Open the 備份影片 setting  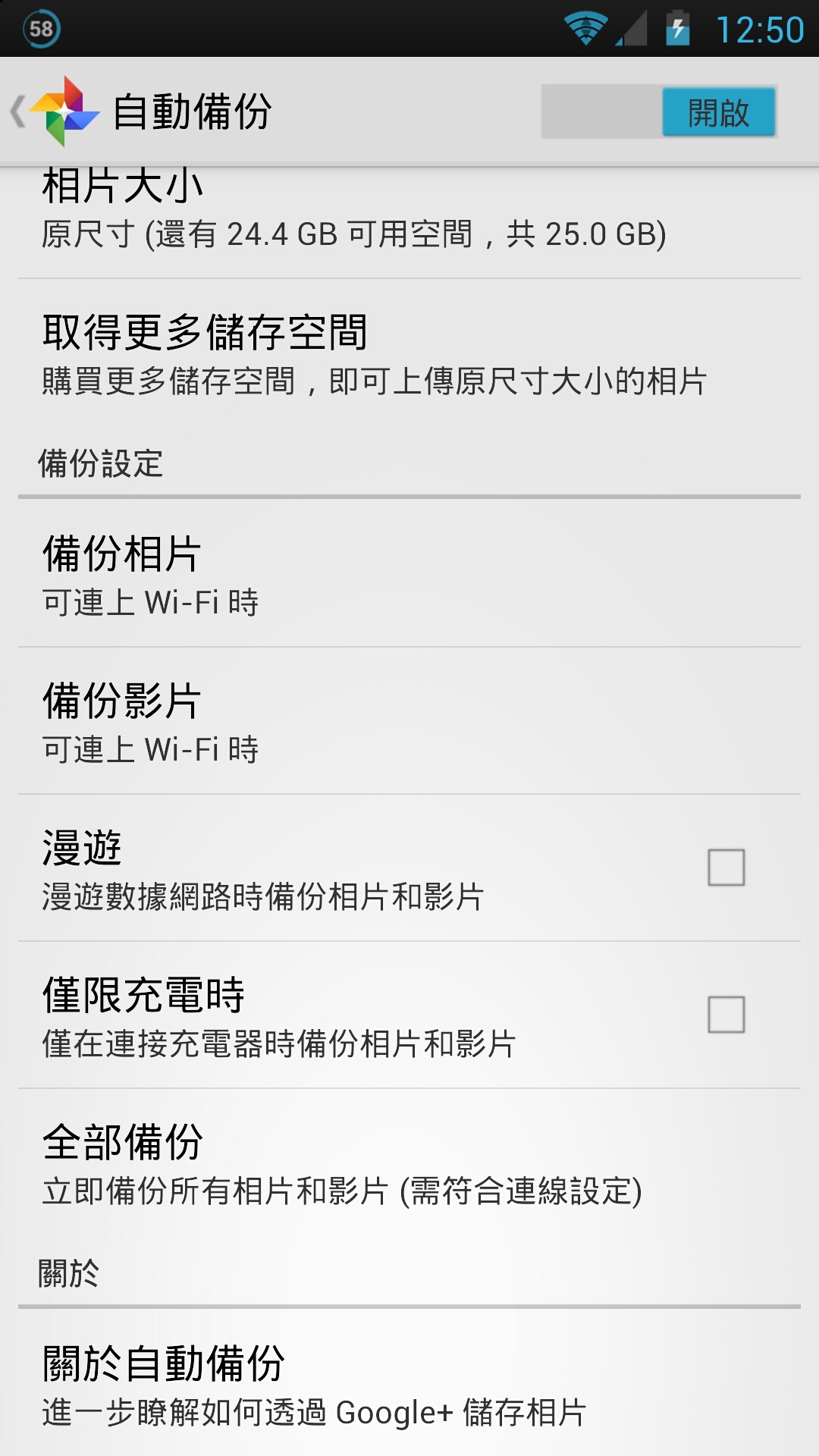(409, 720)
